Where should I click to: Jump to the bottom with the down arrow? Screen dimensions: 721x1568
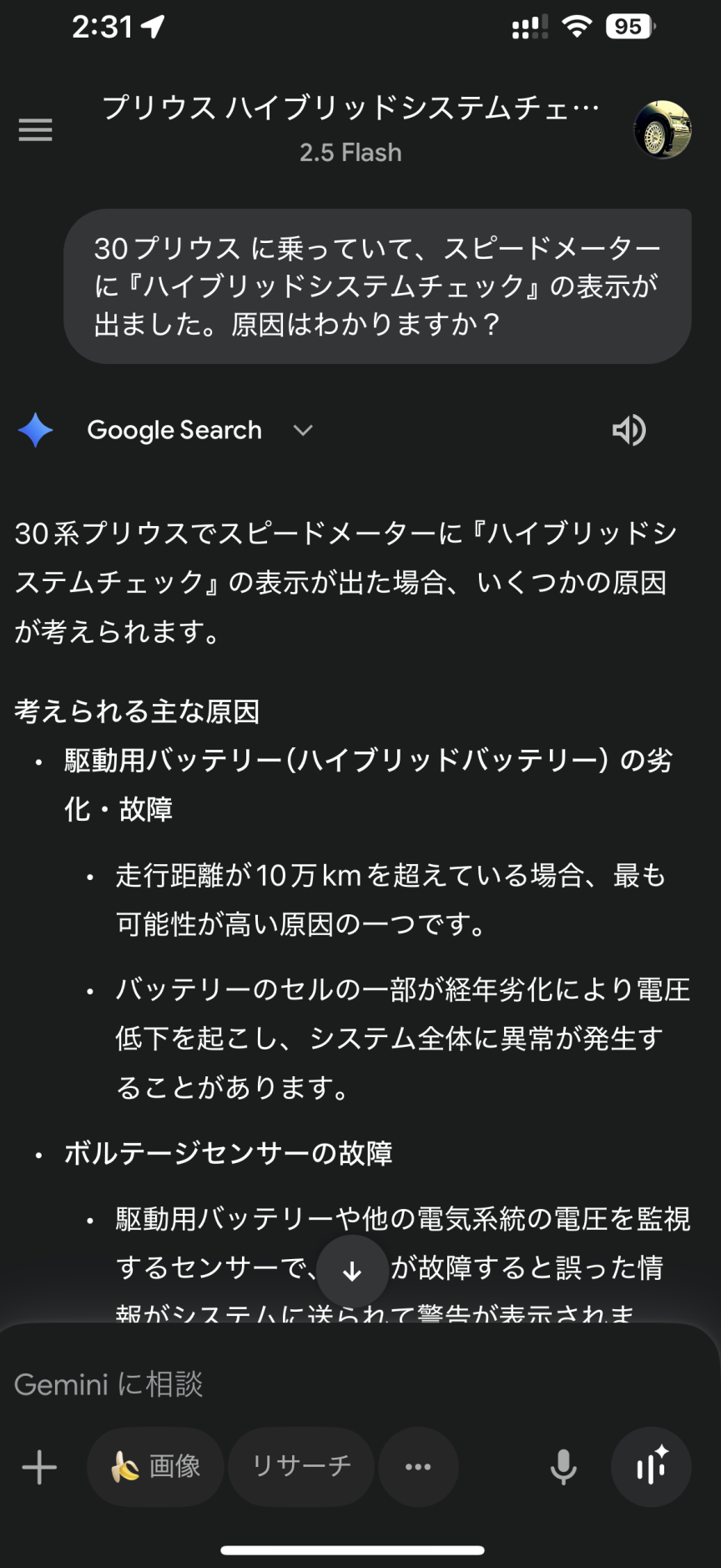click(x=352, y=1272)
